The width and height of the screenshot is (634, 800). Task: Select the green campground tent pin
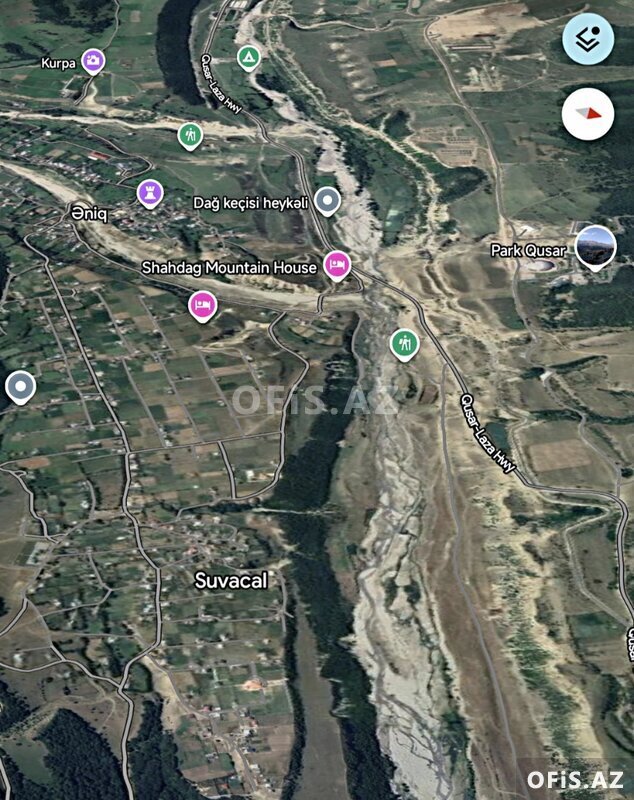[248, 57]
